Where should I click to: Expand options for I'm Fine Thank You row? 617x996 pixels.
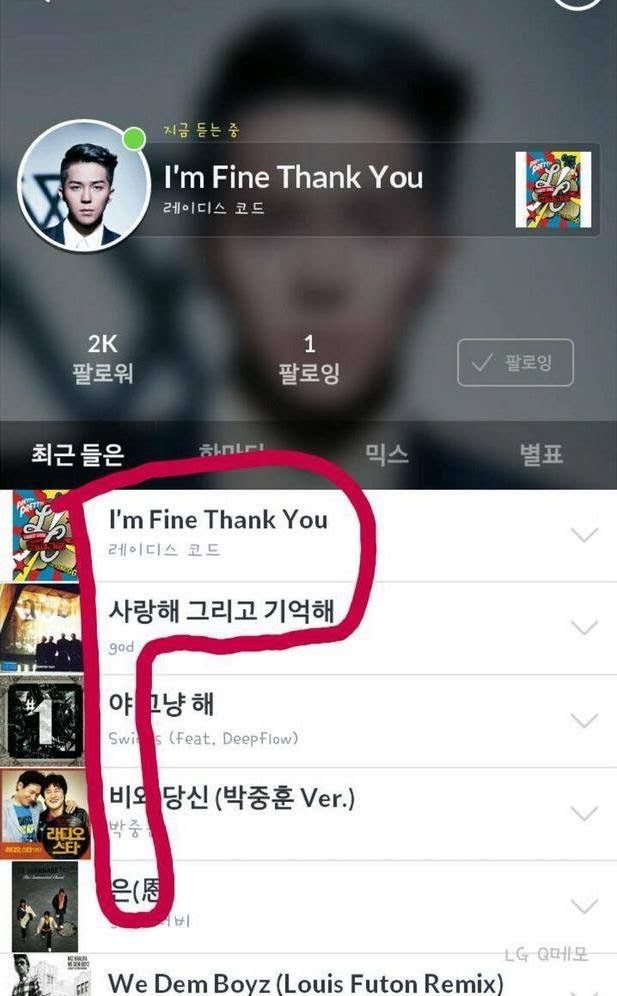coord(583,535)
